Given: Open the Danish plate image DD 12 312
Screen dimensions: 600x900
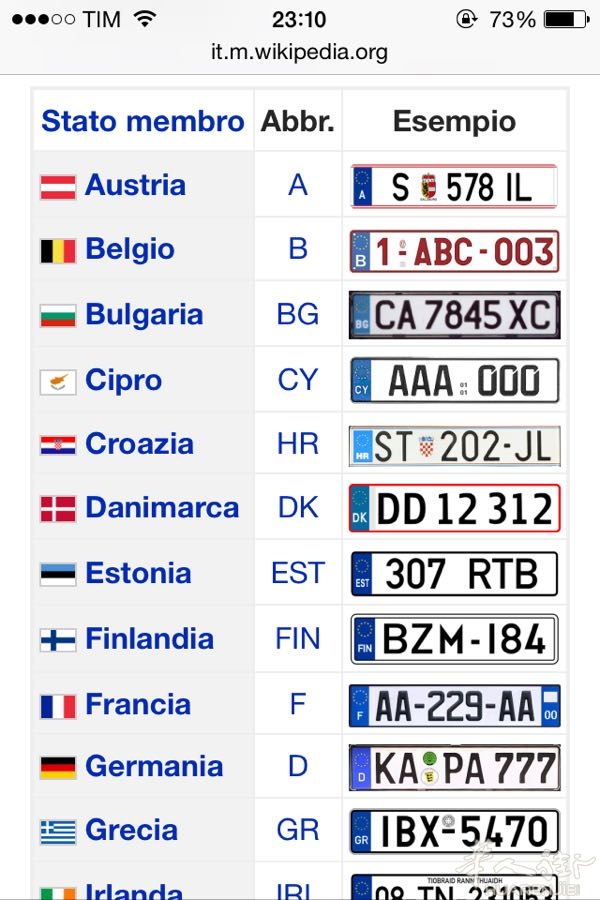Looking at the screenshot, I should click(454, 508).
